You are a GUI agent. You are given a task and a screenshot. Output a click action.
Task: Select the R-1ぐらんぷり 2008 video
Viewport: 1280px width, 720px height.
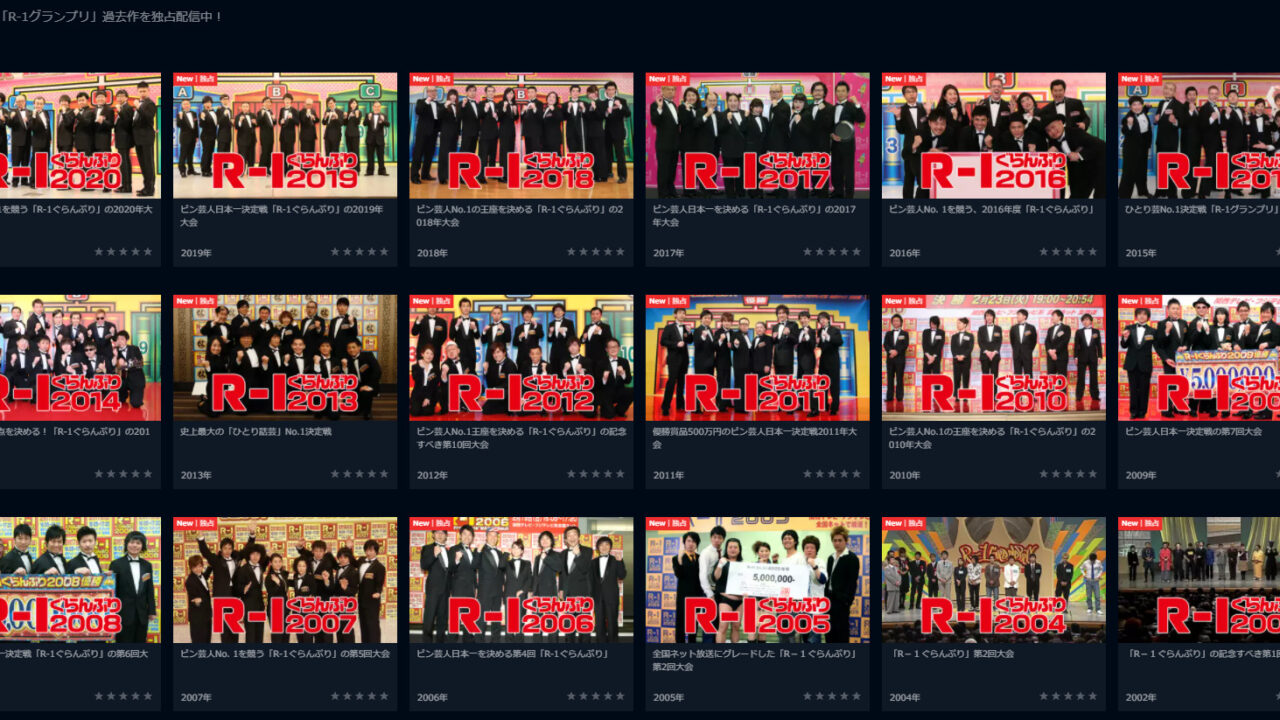coord(80,579)
